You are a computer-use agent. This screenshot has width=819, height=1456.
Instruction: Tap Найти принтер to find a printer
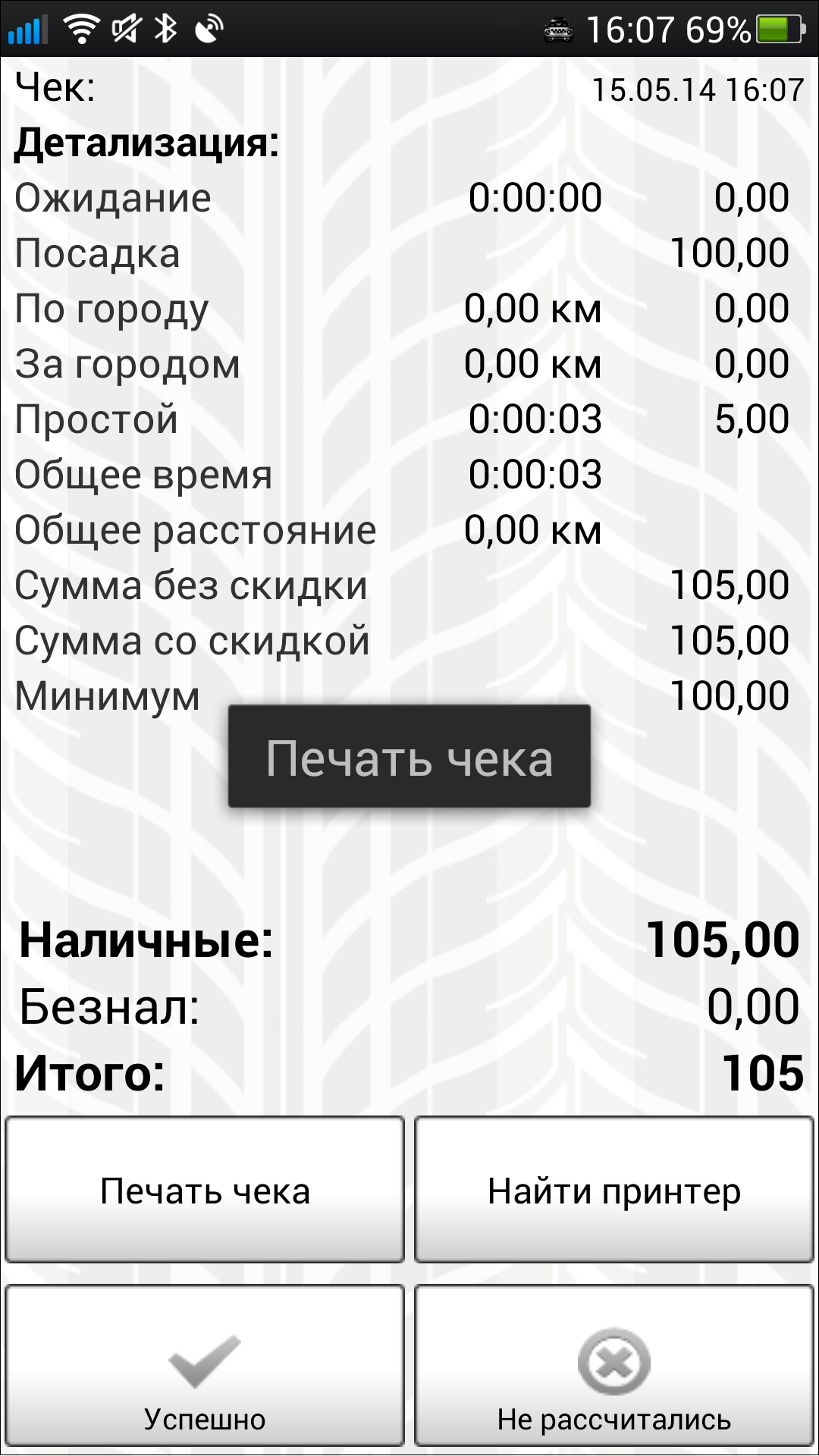[x=614, y=1191]
